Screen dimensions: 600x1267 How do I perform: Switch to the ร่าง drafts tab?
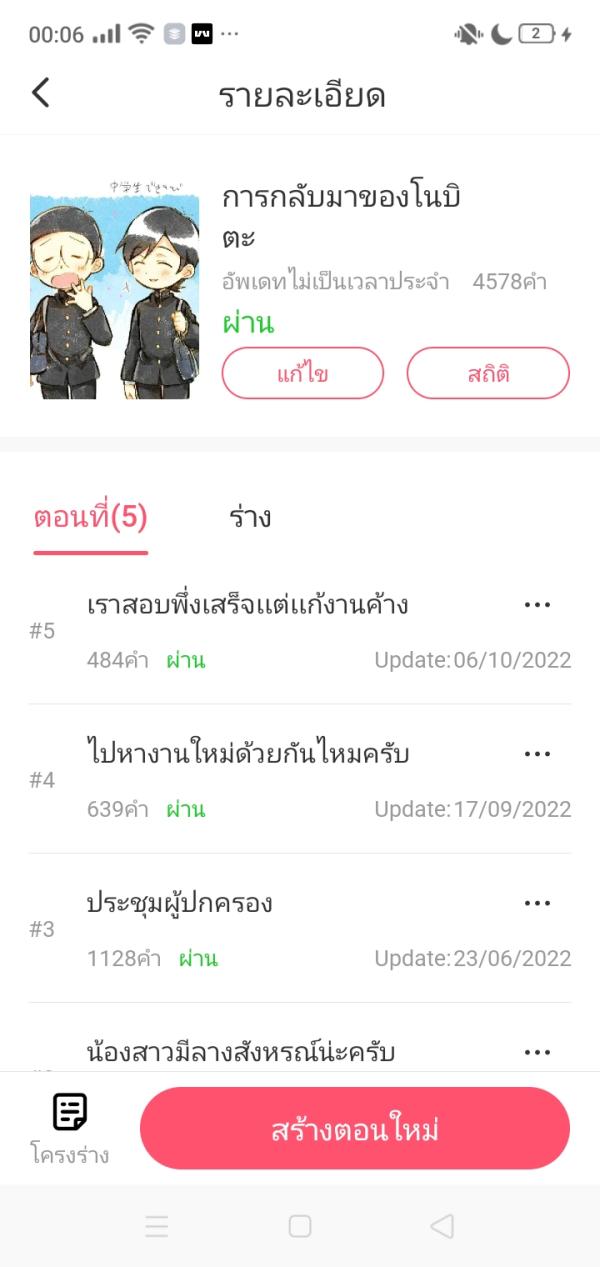(249, 518)
